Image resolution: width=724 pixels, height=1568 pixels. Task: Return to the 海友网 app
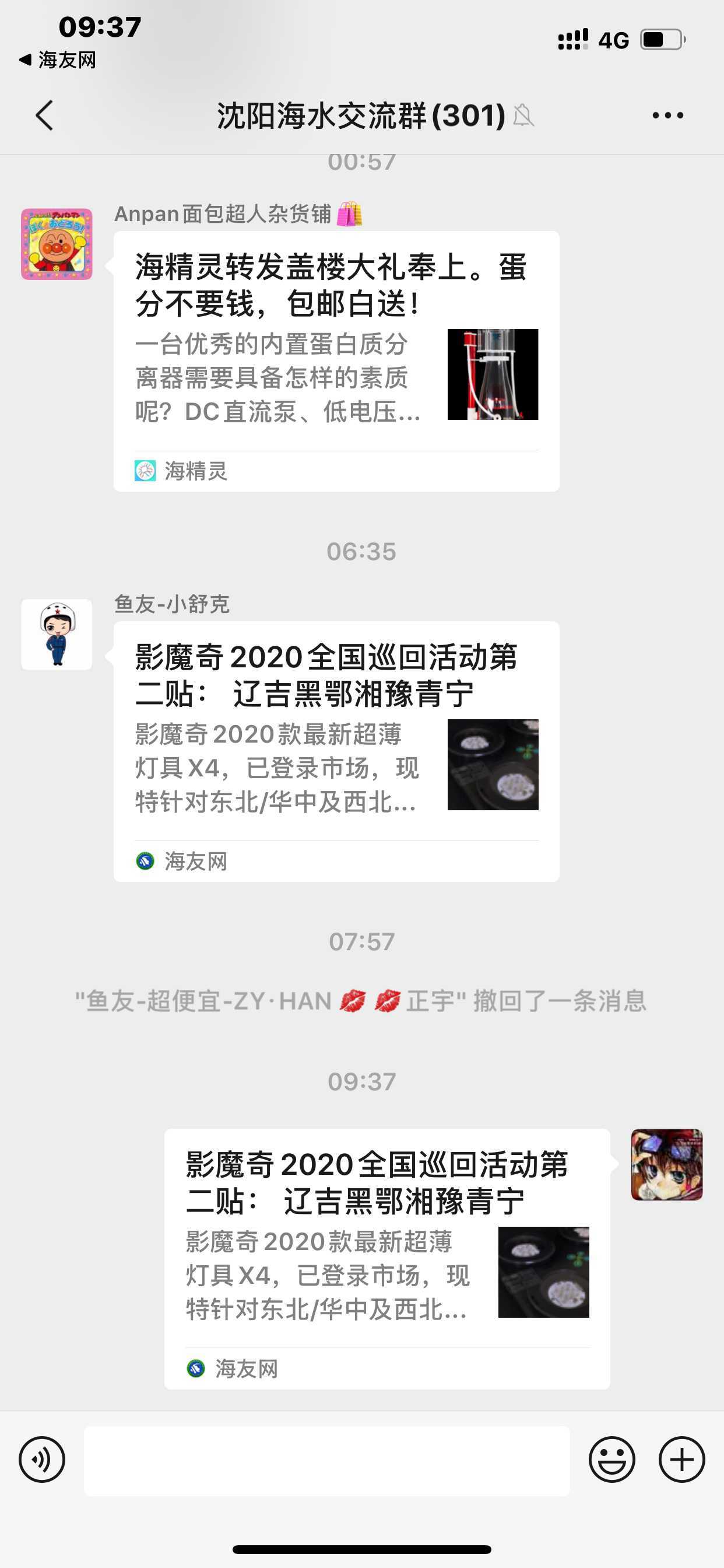coord(58,60)
